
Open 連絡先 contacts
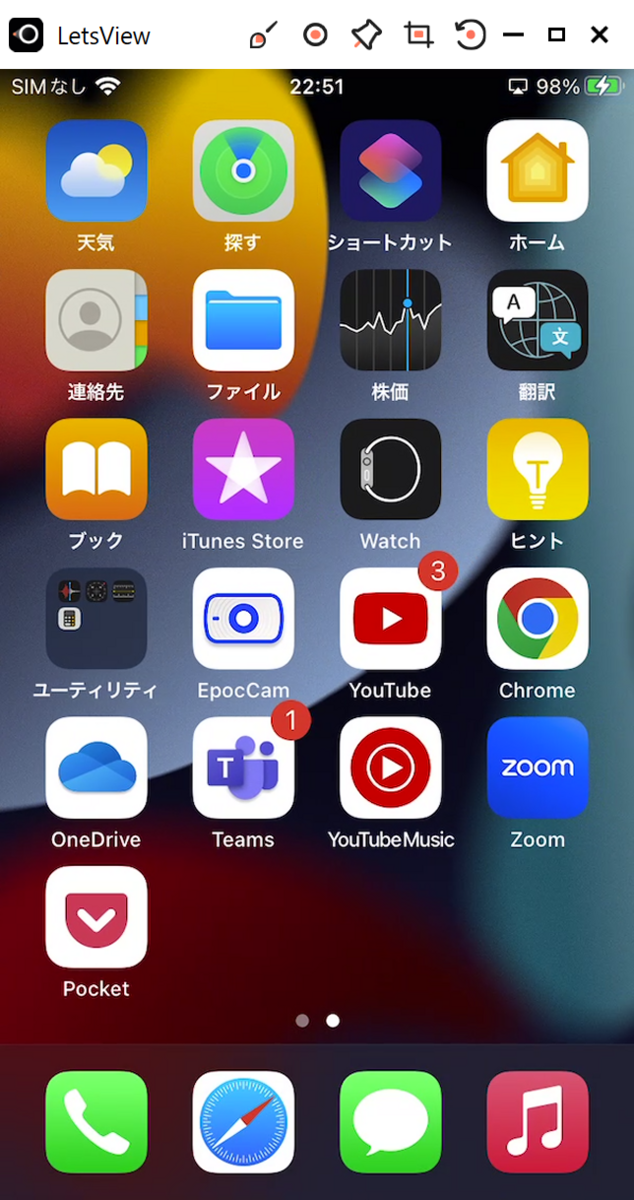[96, 320]
